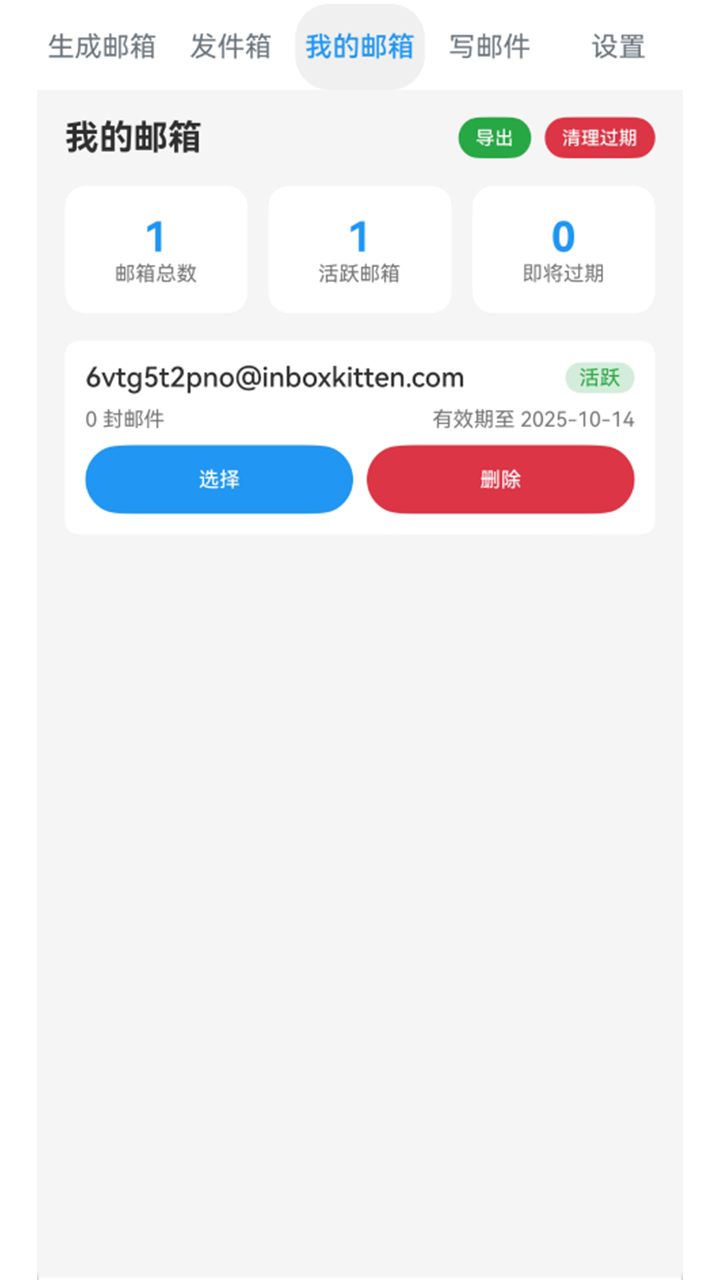Click the 活跃邮箱 statistics card

pos(359,249)
